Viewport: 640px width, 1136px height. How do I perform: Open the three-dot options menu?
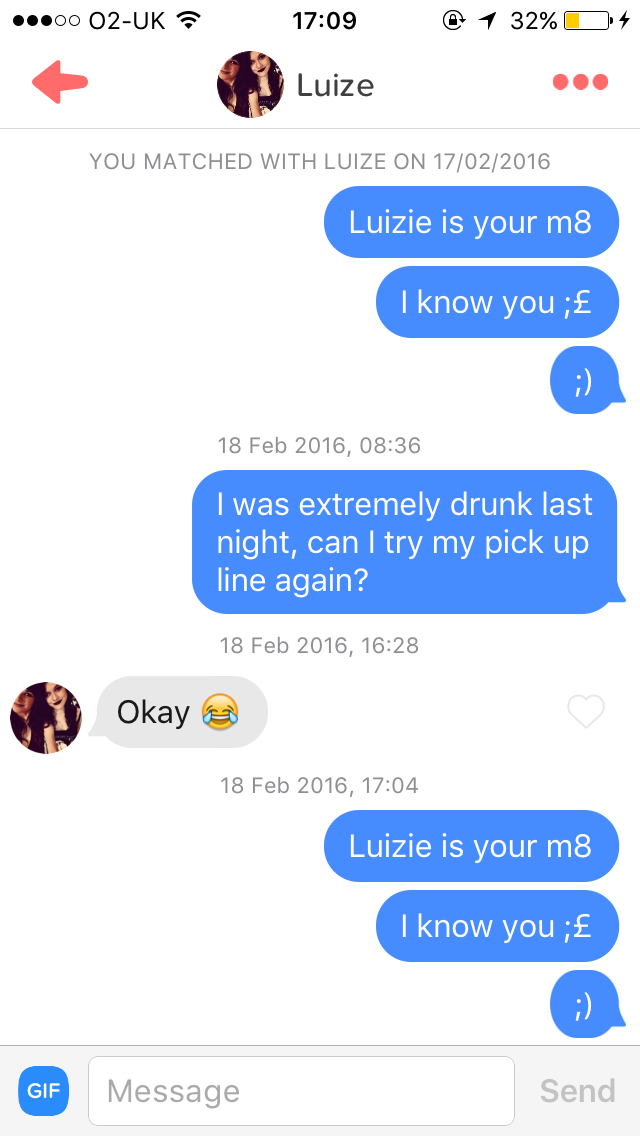click(580, 82)
